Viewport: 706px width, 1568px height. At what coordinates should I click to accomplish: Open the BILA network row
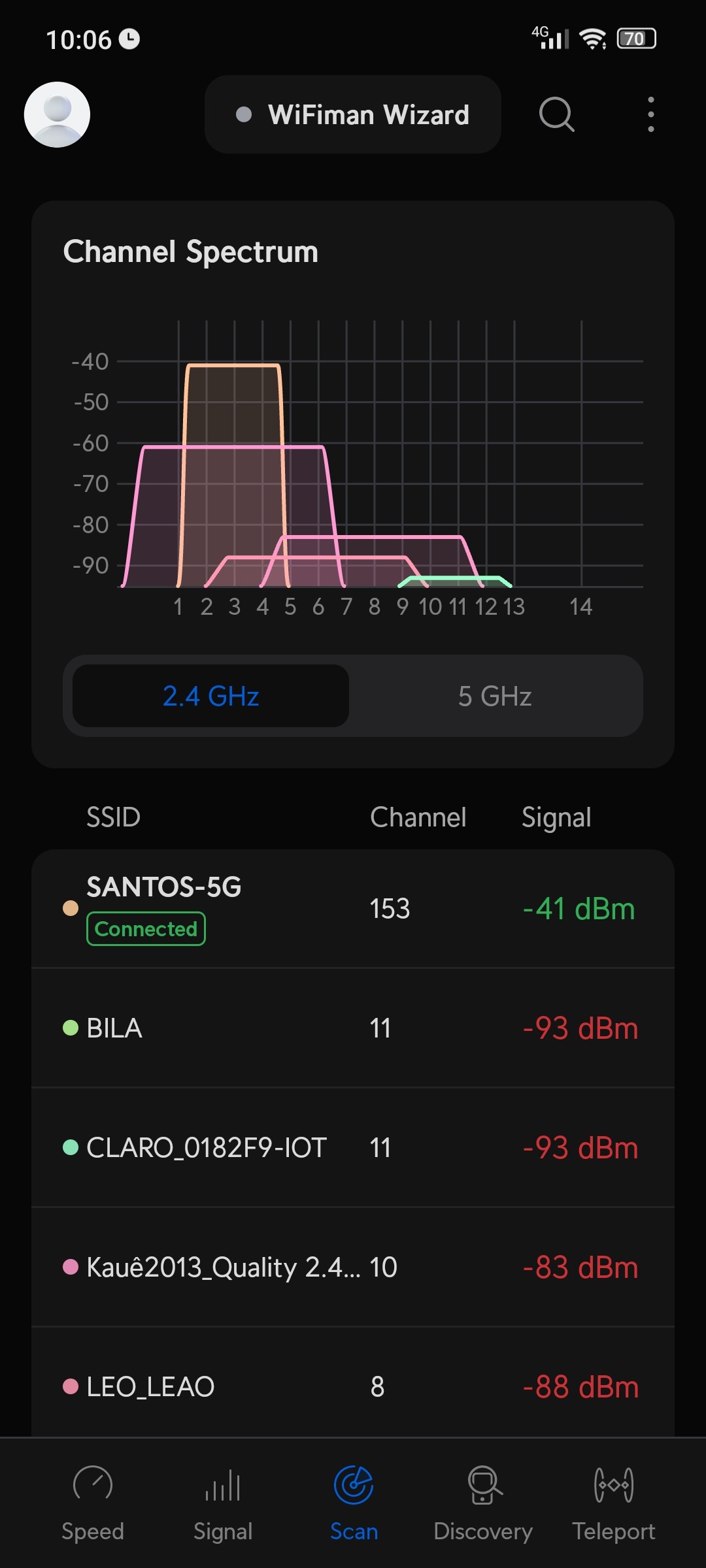pyautogui.click(x=353, y=1028)
